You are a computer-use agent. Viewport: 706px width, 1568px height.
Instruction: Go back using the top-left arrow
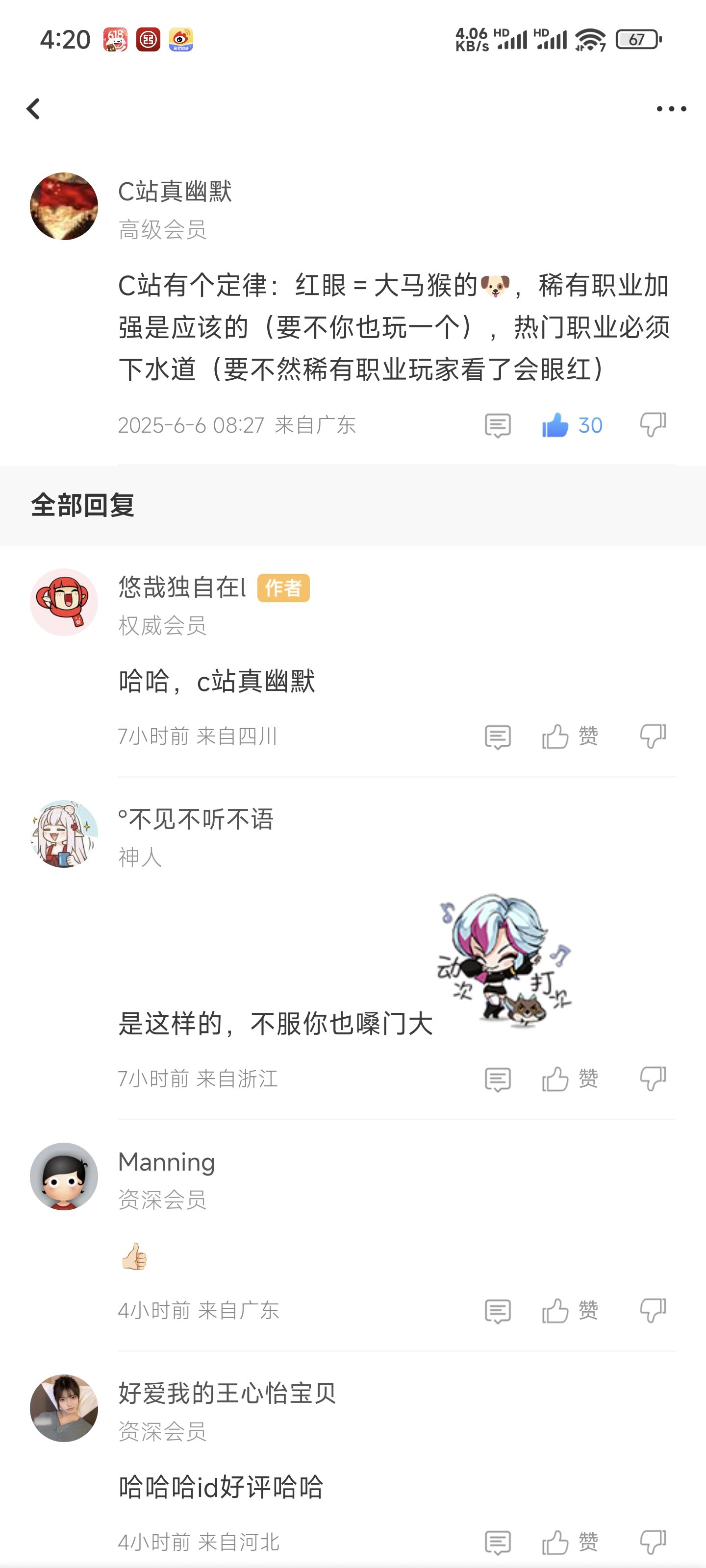pyautogui.click(x=33, y=109)
